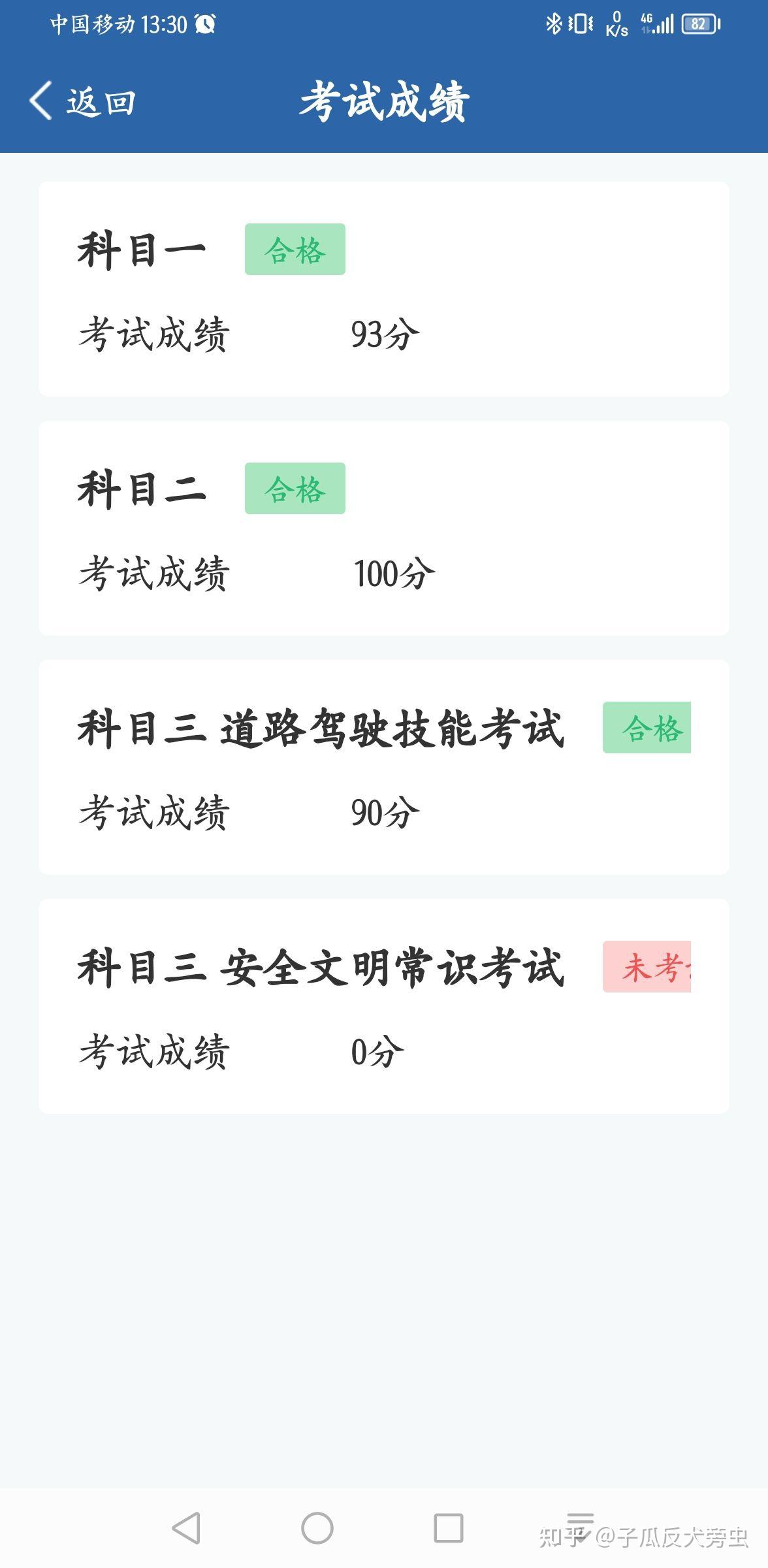Viewport: 768px width, 1568px height.
Task: Tap the 合格 badge next to 科目一
Action: (295, 250)
